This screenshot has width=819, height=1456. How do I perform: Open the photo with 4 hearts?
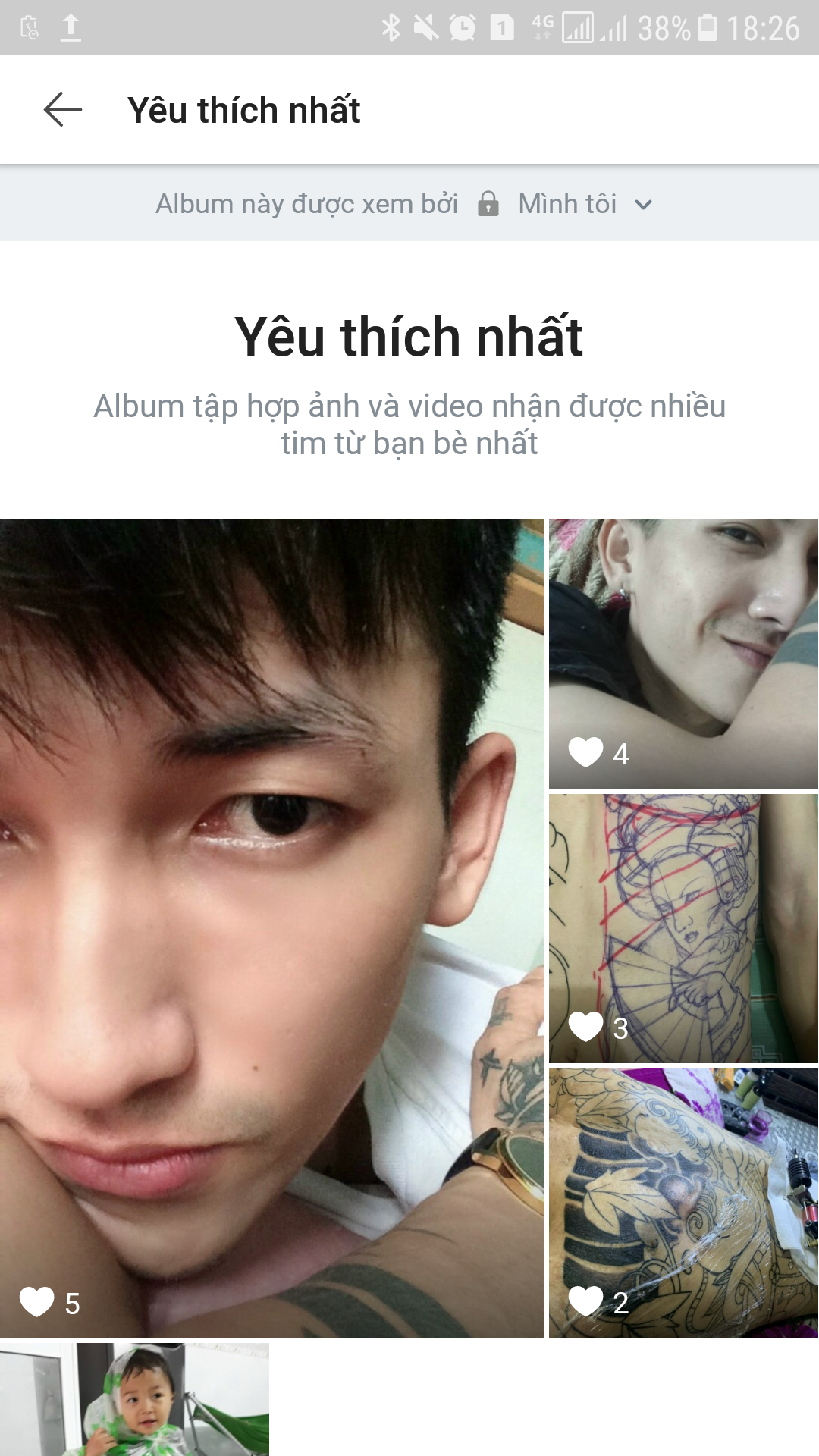click(683, 654)
